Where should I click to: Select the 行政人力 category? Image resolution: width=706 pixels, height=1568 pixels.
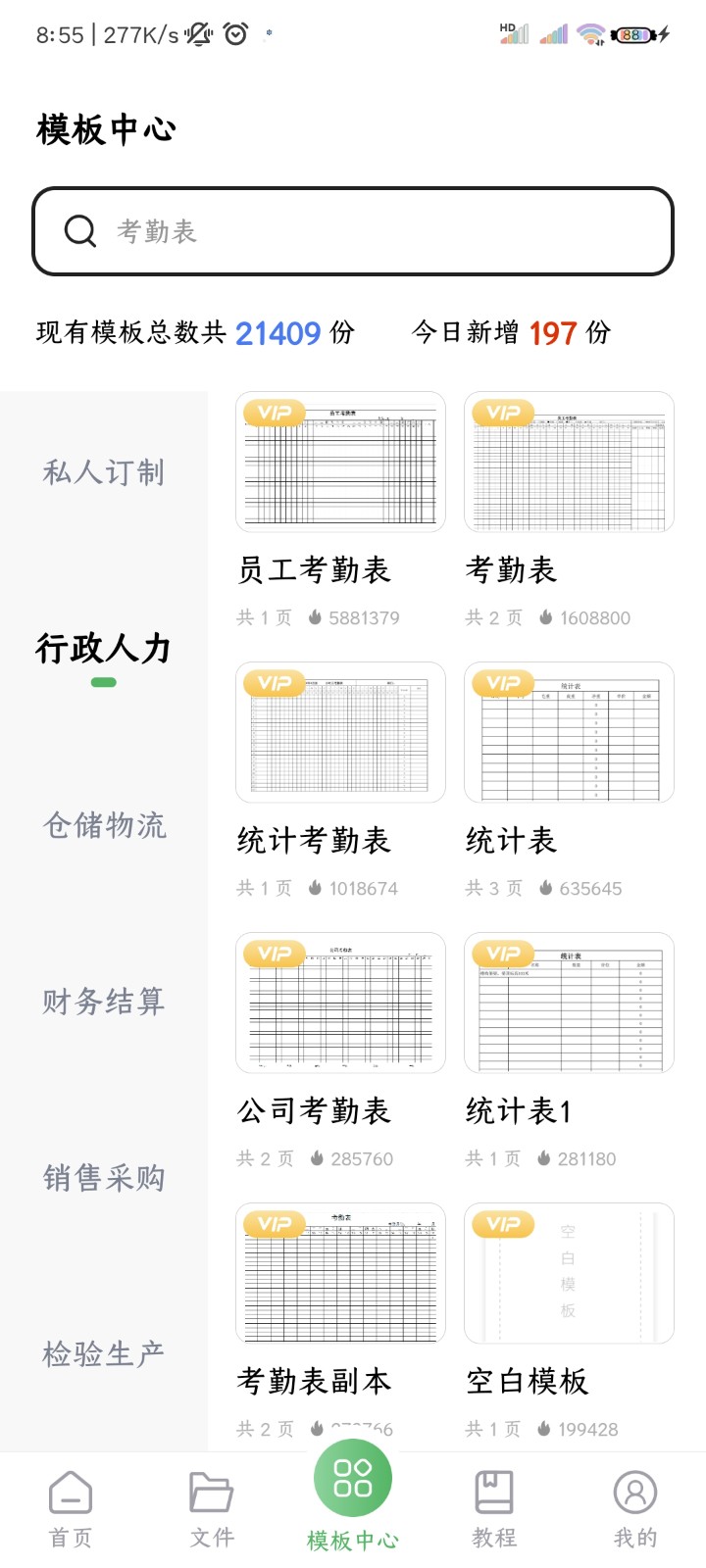(104, 649)
